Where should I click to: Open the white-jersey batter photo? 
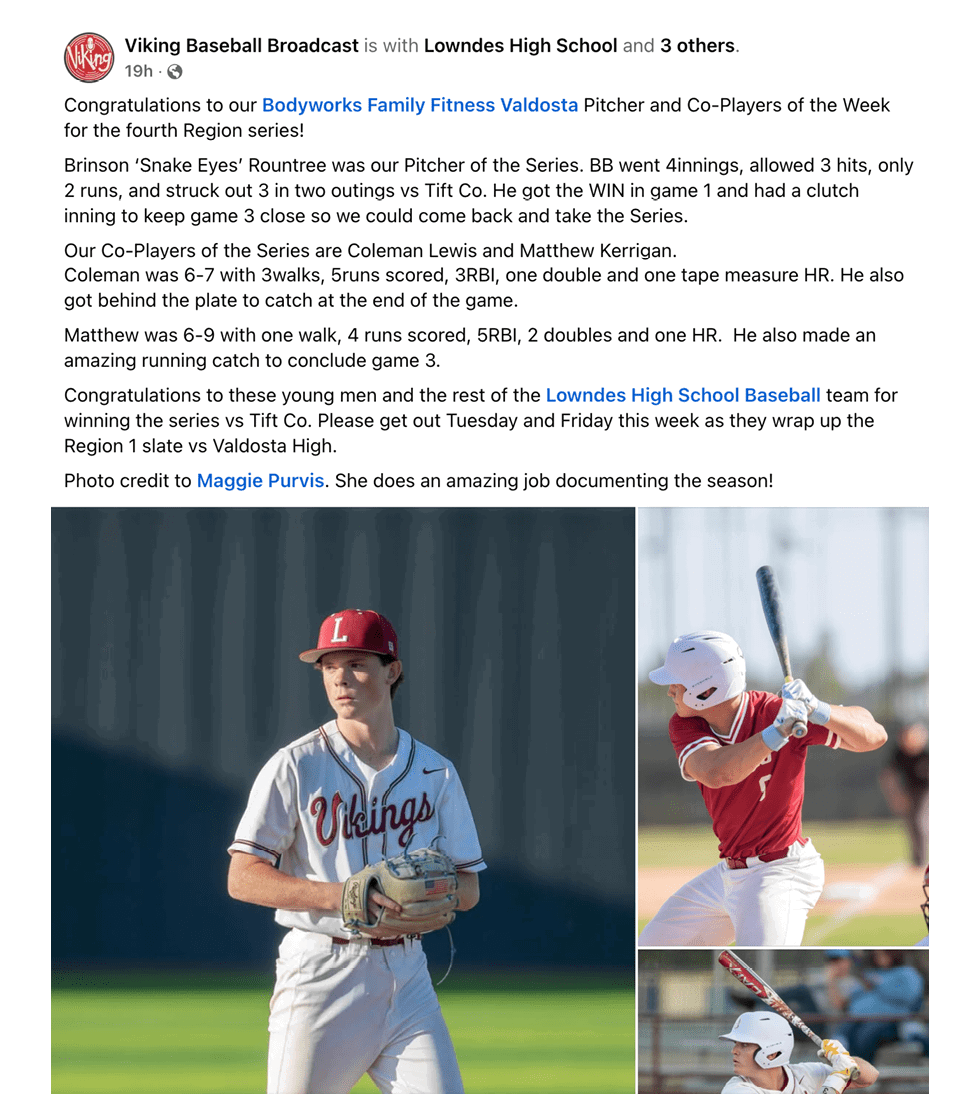(x=783, y=1021)
